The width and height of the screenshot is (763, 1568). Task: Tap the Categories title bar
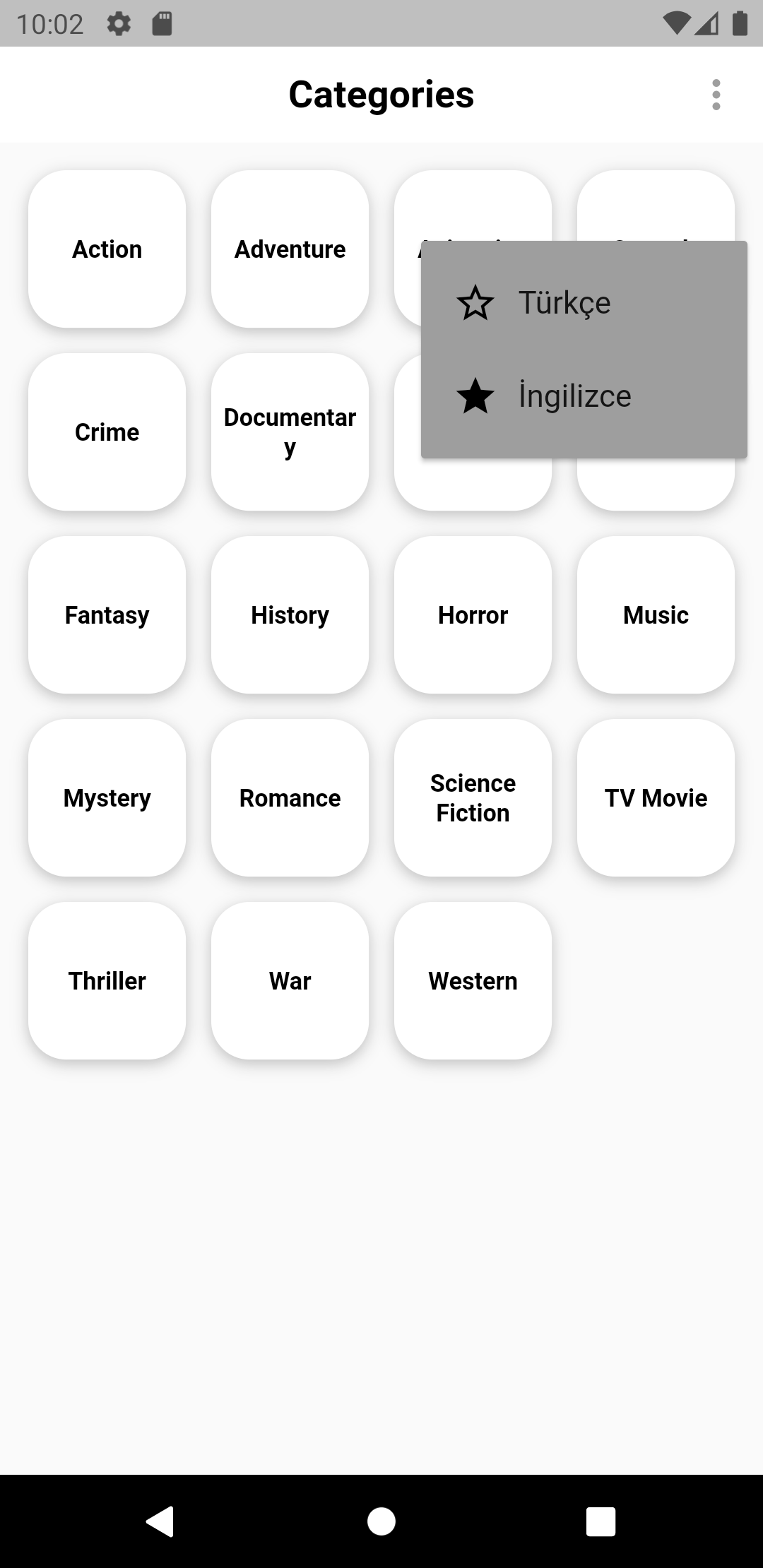point(381,94)
